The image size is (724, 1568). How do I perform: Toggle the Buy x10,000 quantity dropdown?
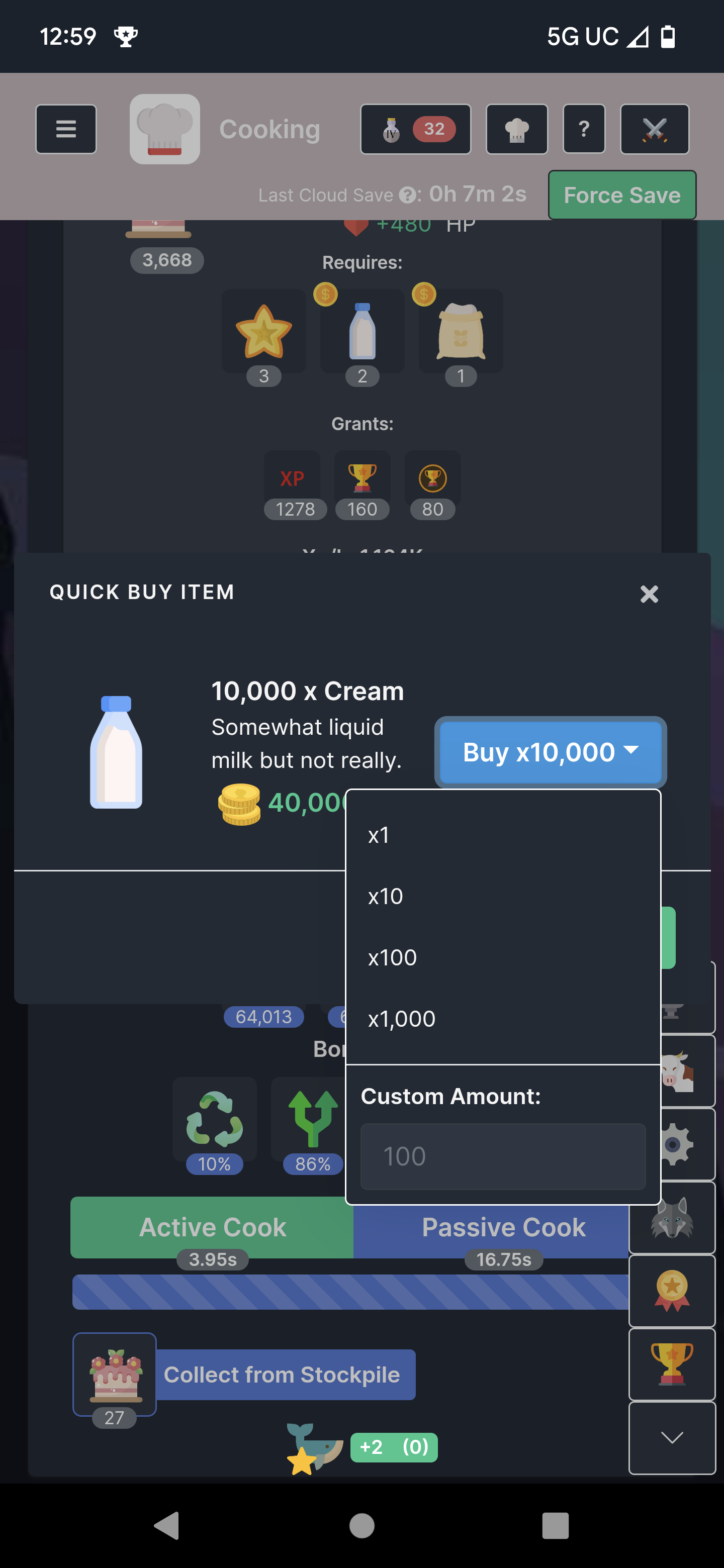click(550, 752)
